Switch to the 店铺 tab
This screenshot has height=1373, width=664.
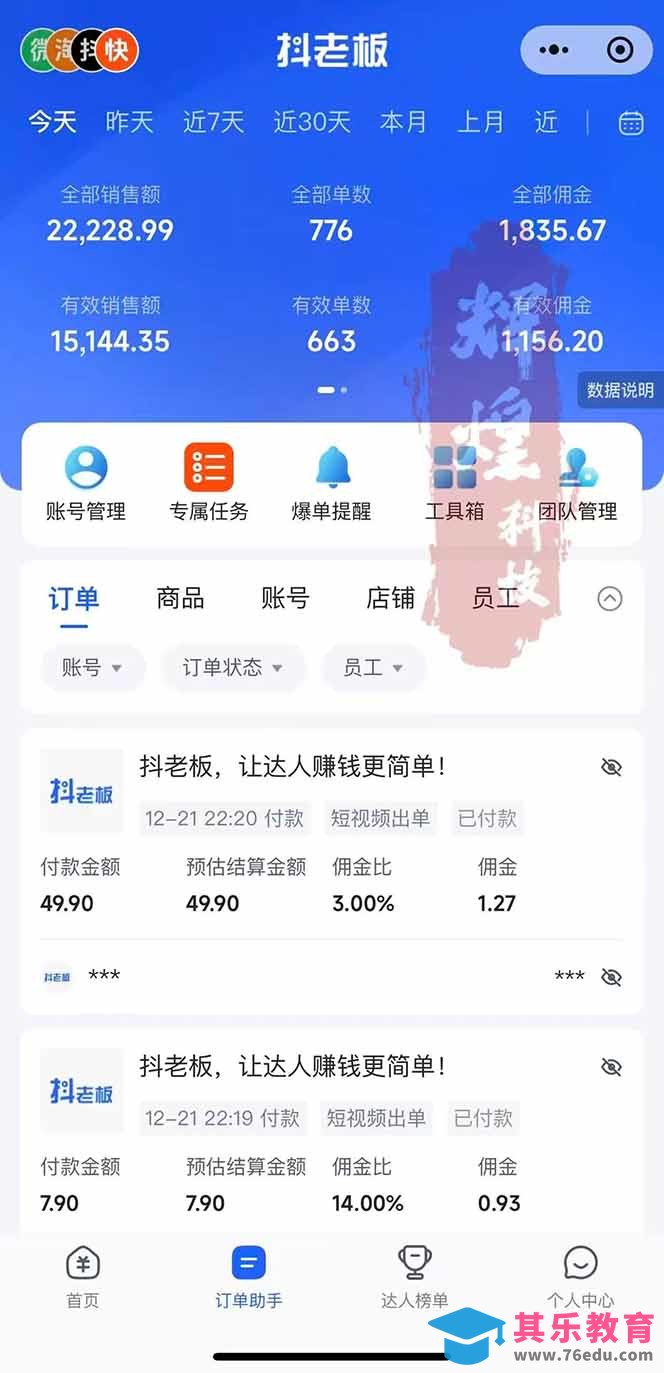(x=390, y=599)
